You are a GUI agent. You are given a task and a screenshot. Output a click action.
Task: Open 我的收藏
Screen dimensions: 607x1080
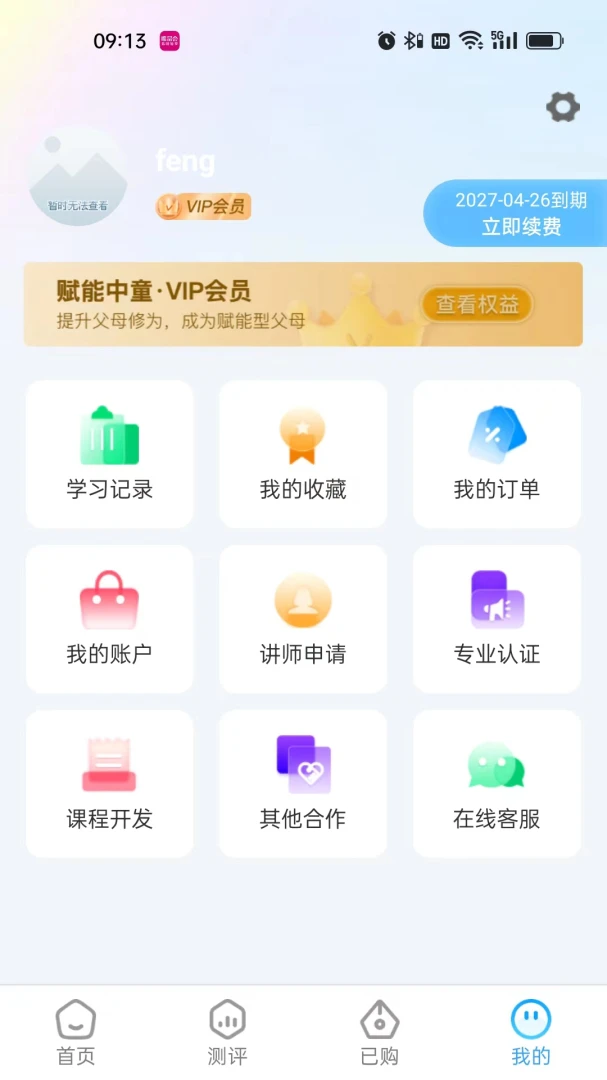coord(303,454)
